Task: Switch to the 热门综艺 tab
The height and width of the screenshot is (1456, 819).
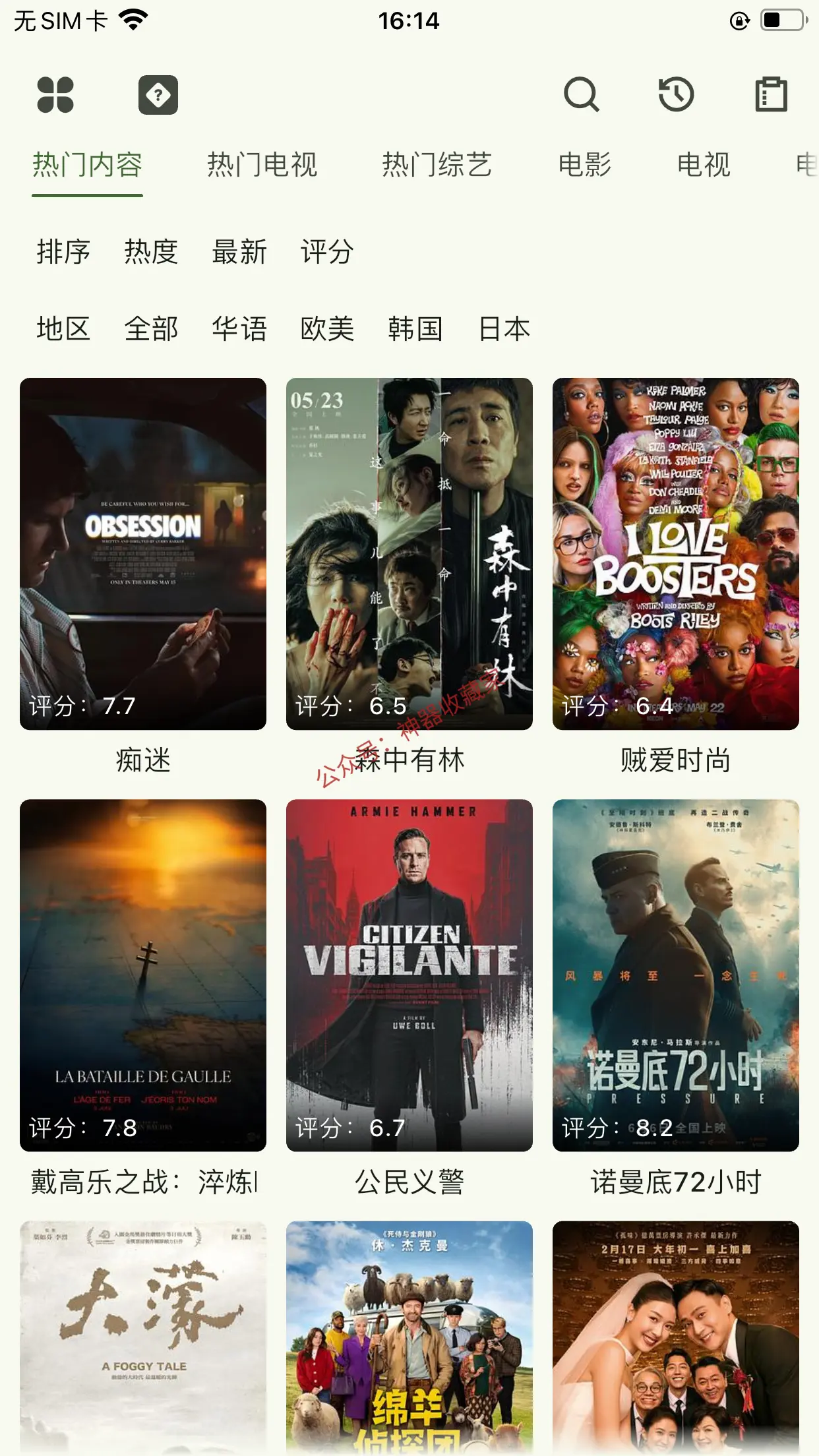Action: click(437, 165)
